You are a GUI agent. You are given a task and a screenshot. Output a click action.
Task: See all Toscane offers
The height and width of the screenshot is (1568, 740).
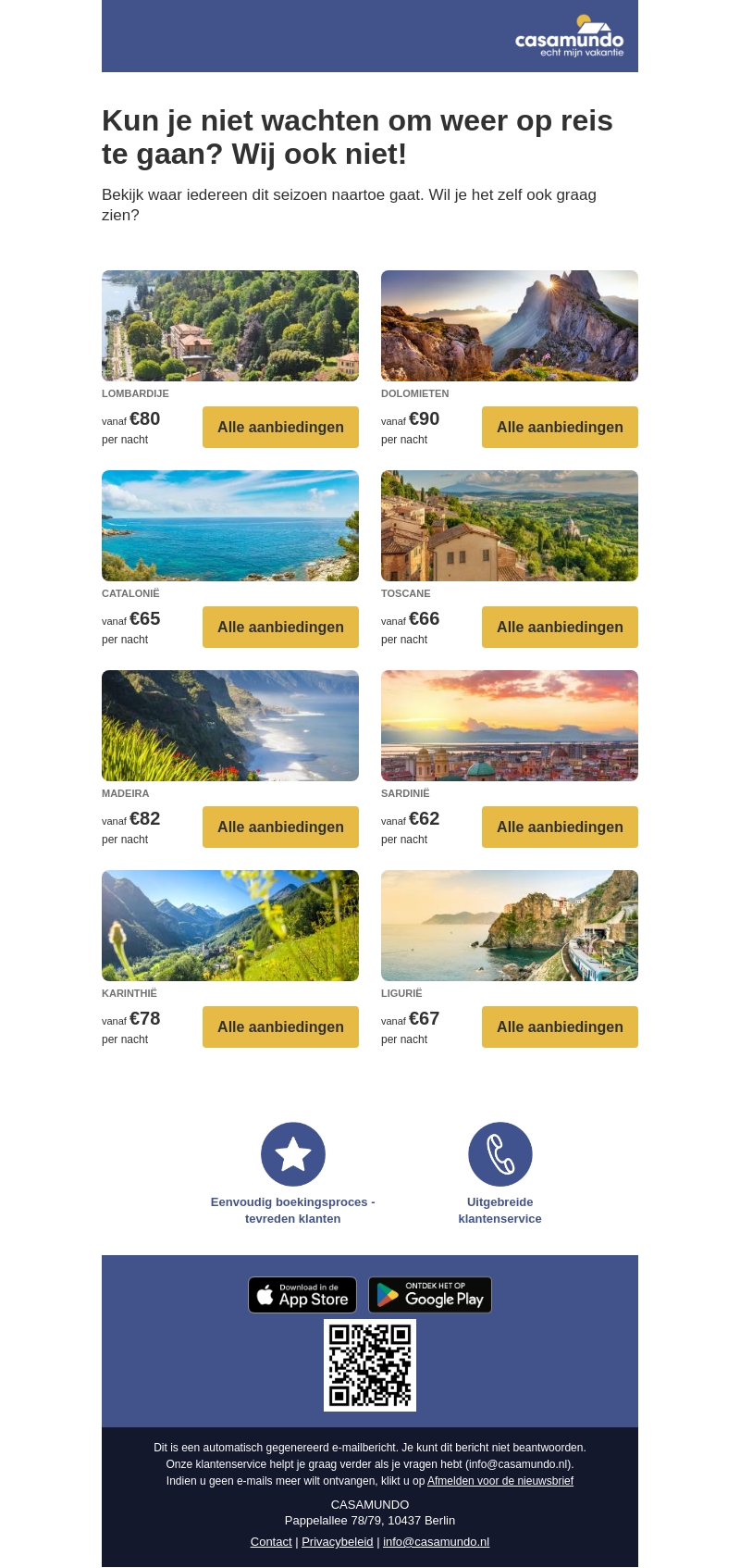click(x=560, y=627)
